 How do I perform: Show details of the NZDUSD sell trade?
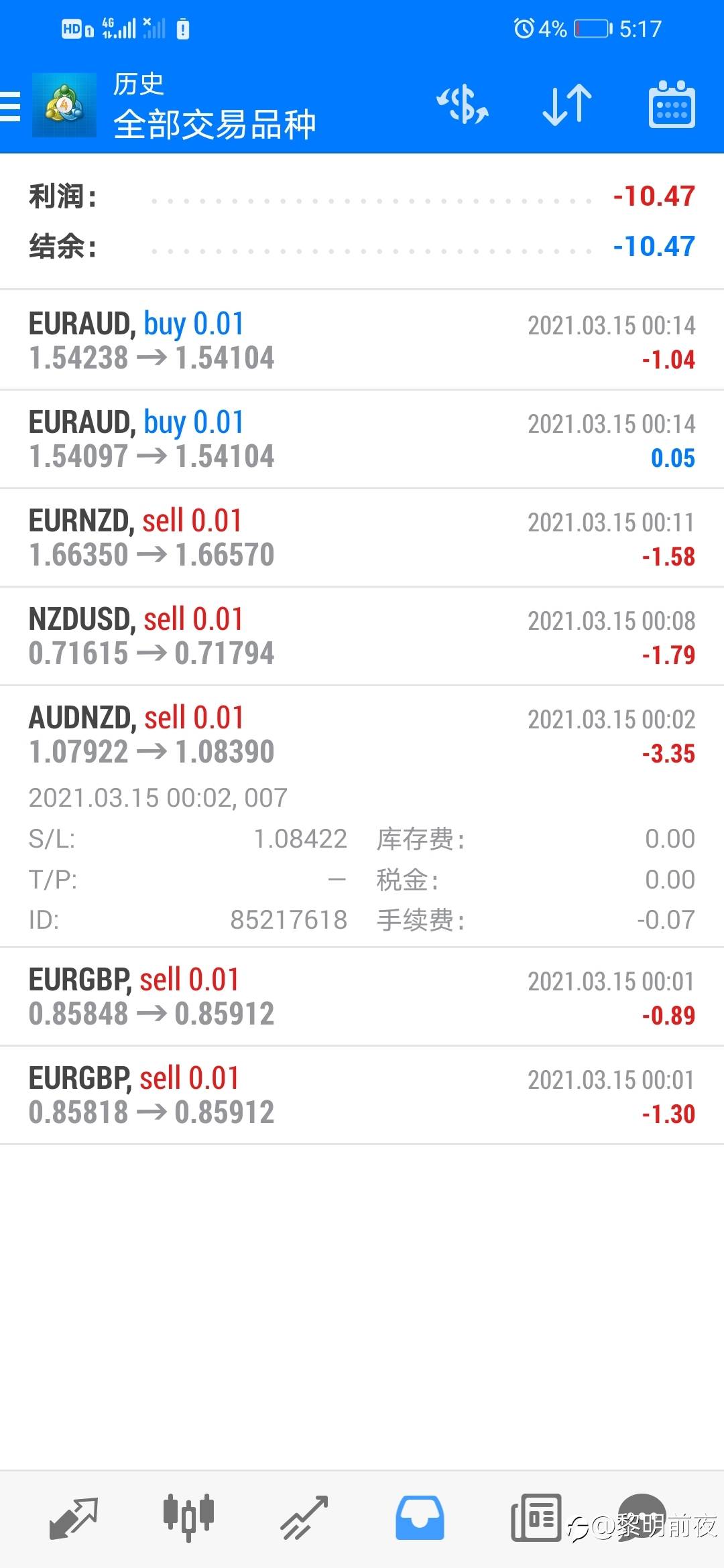362,636
